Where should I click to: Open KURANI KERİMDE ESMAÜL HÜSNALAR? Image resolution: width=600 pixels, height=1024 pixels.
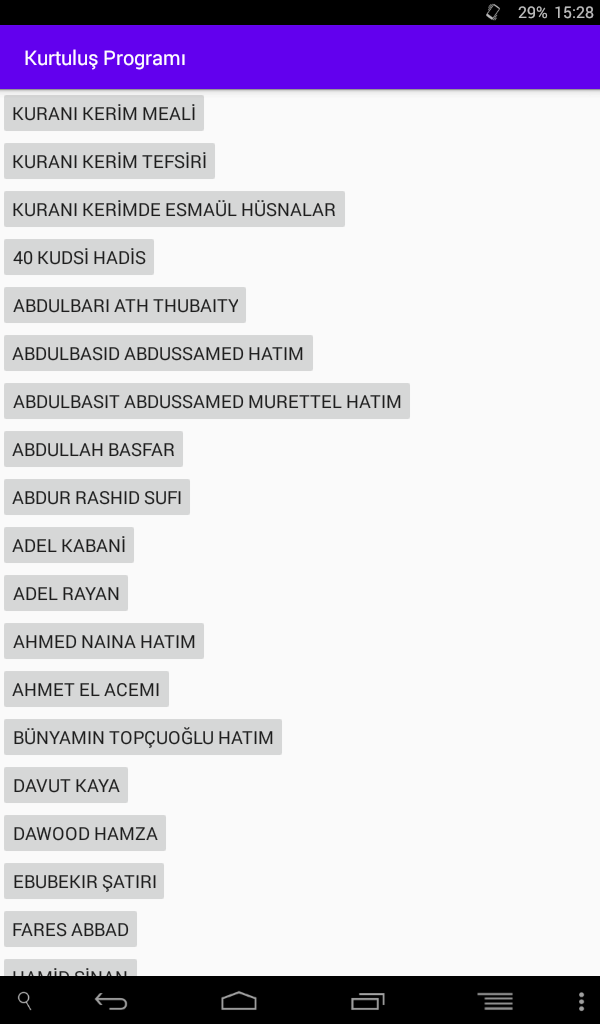174,209
